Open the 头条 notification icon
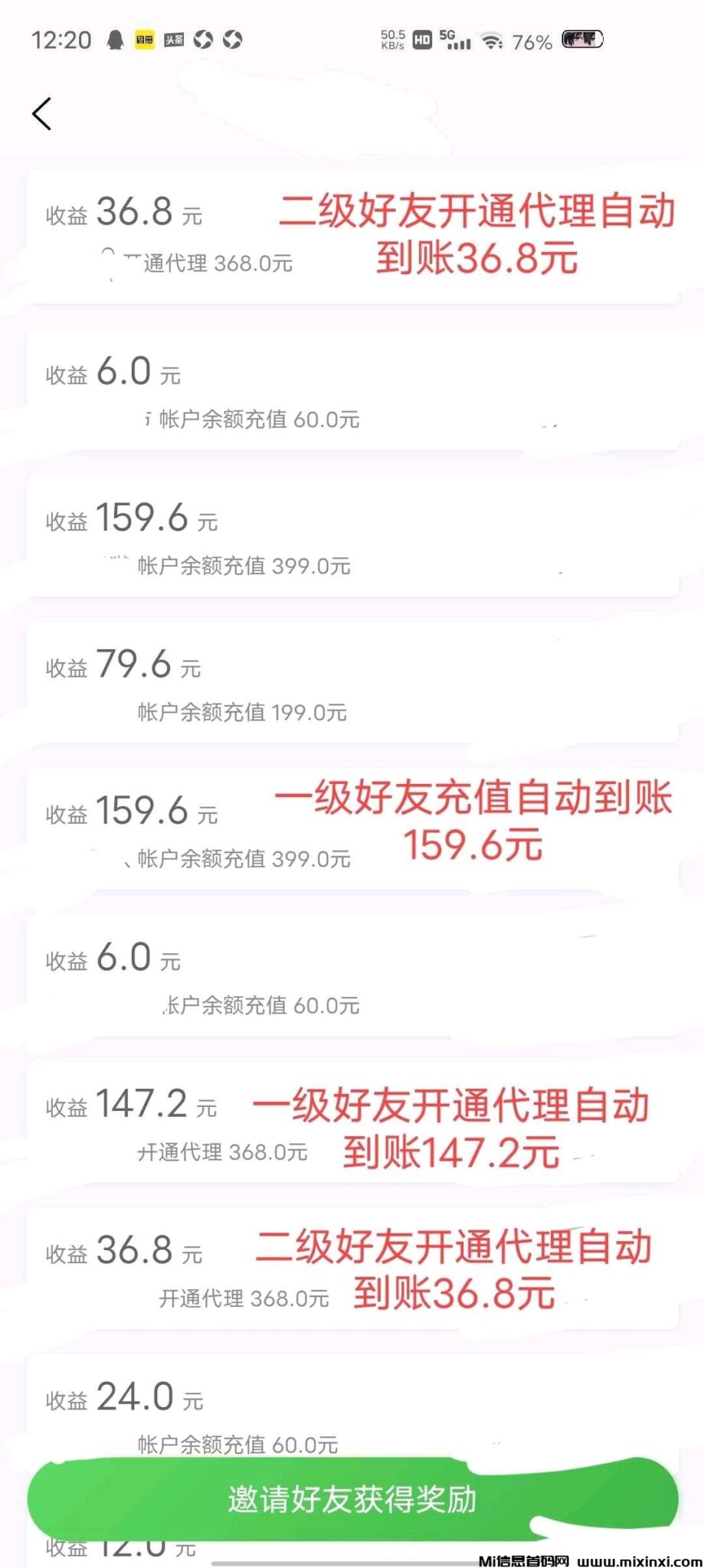 click(x=175, y=40)
